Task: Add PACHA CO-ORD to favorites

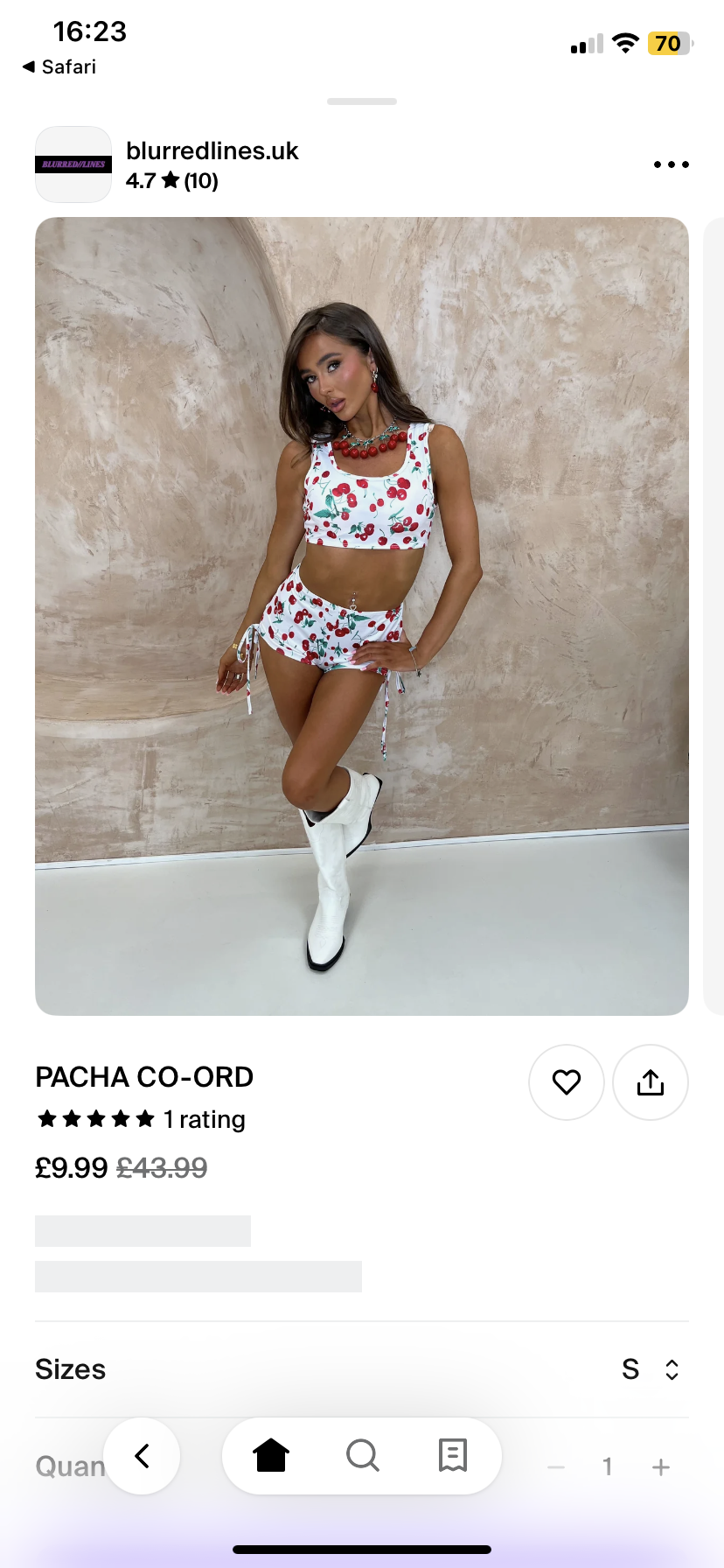Action: pos(566,1082)
